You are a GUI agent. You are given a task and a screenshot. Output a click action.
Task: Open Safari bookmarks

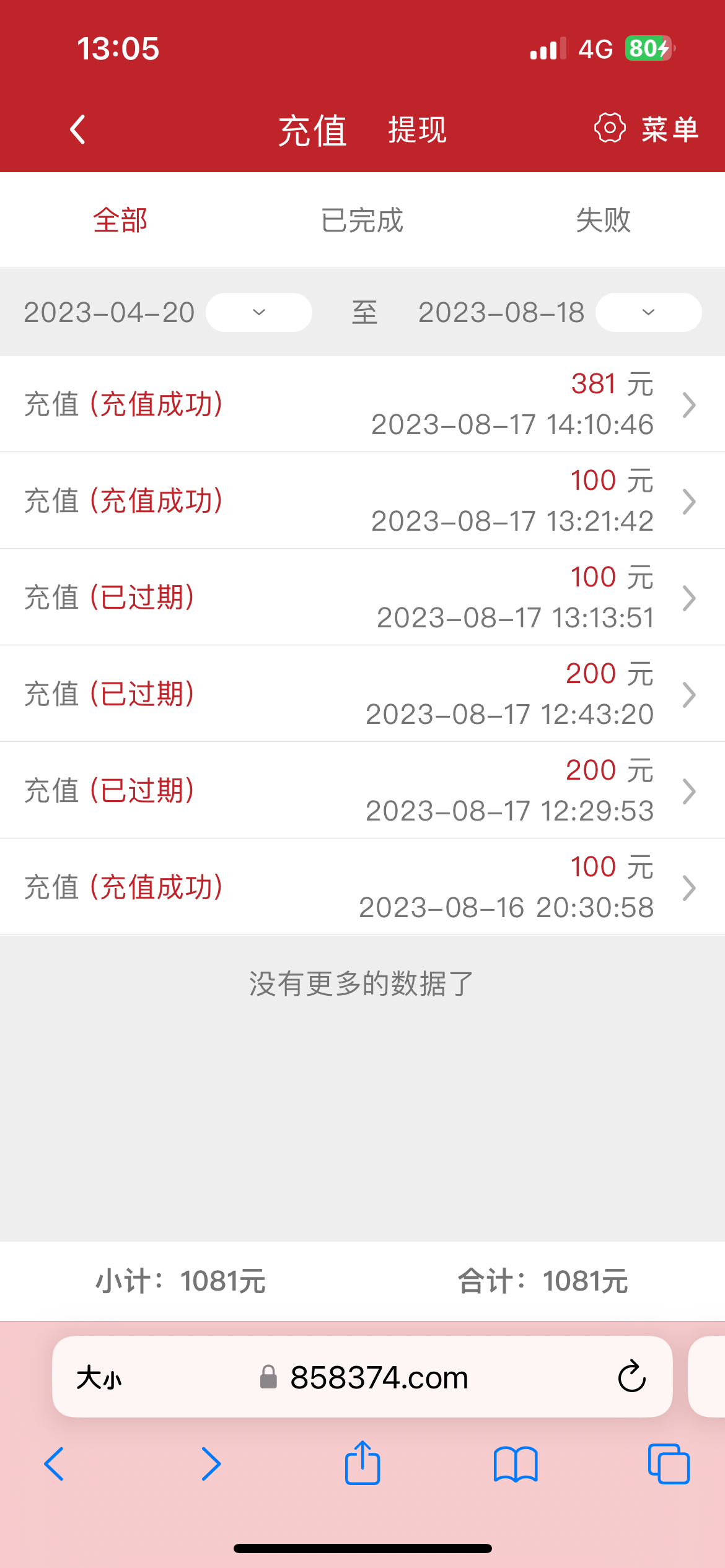(x=516, y=1464)
